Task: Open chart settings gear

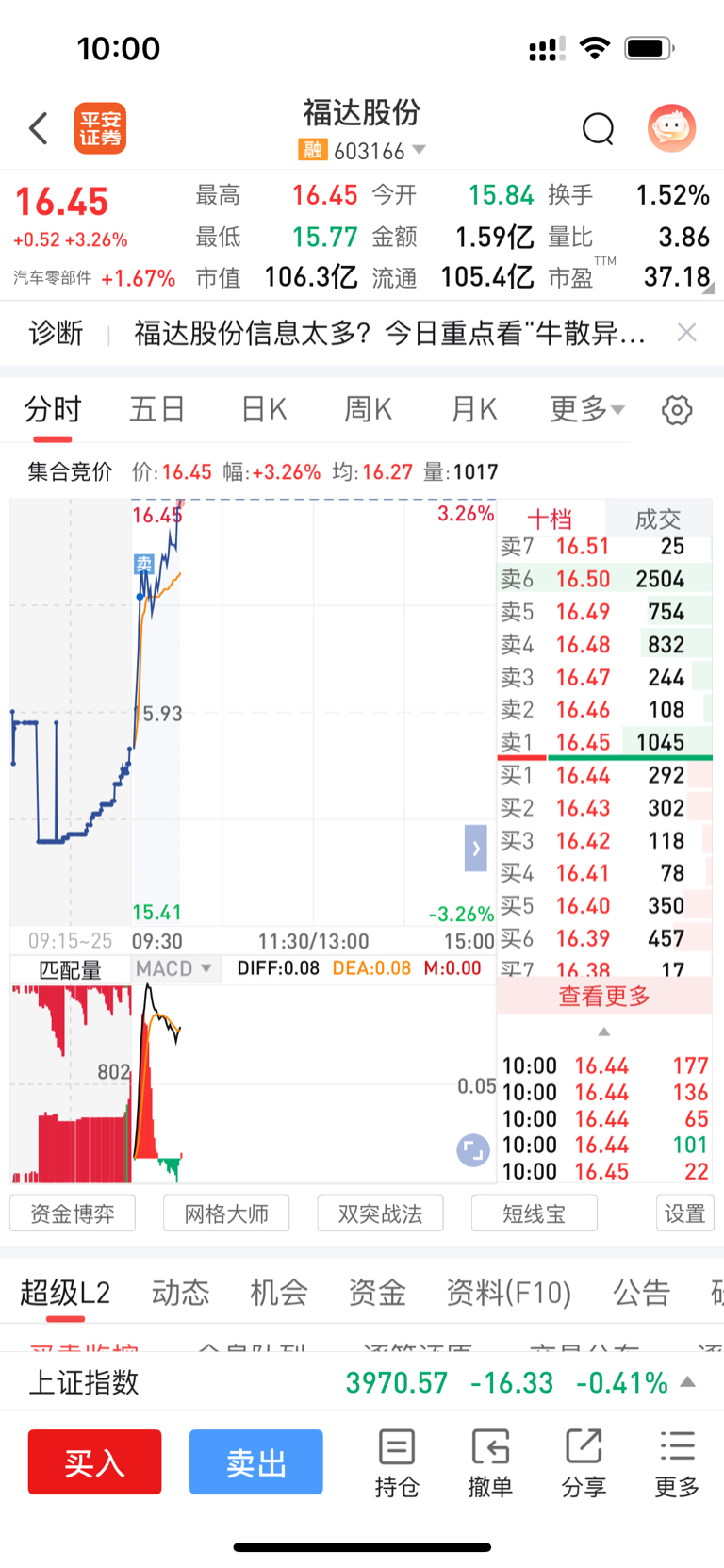Action: pyautogui.click(x=677, y=411)
